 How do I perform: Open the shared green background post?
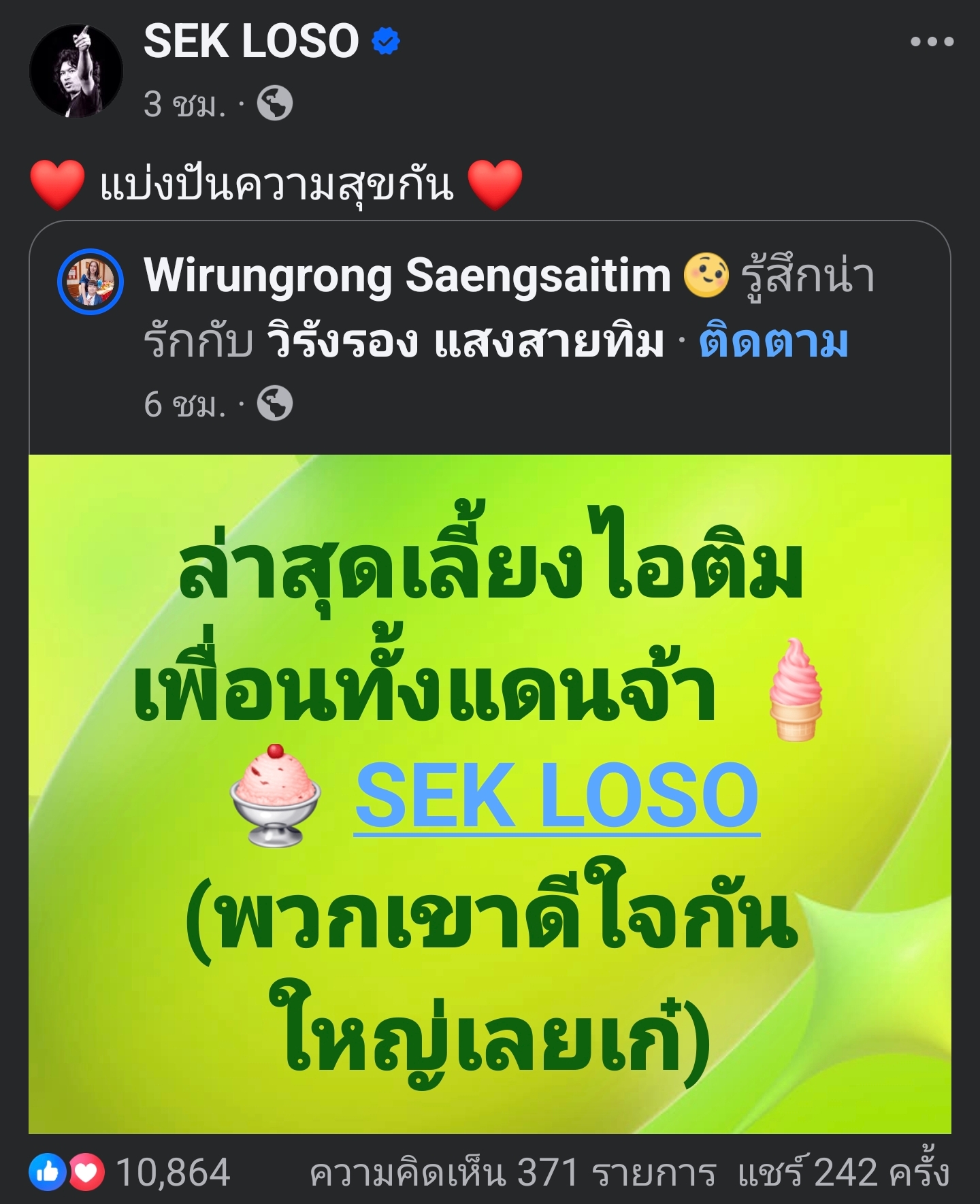pyautogui.click(x=489, y=953)
